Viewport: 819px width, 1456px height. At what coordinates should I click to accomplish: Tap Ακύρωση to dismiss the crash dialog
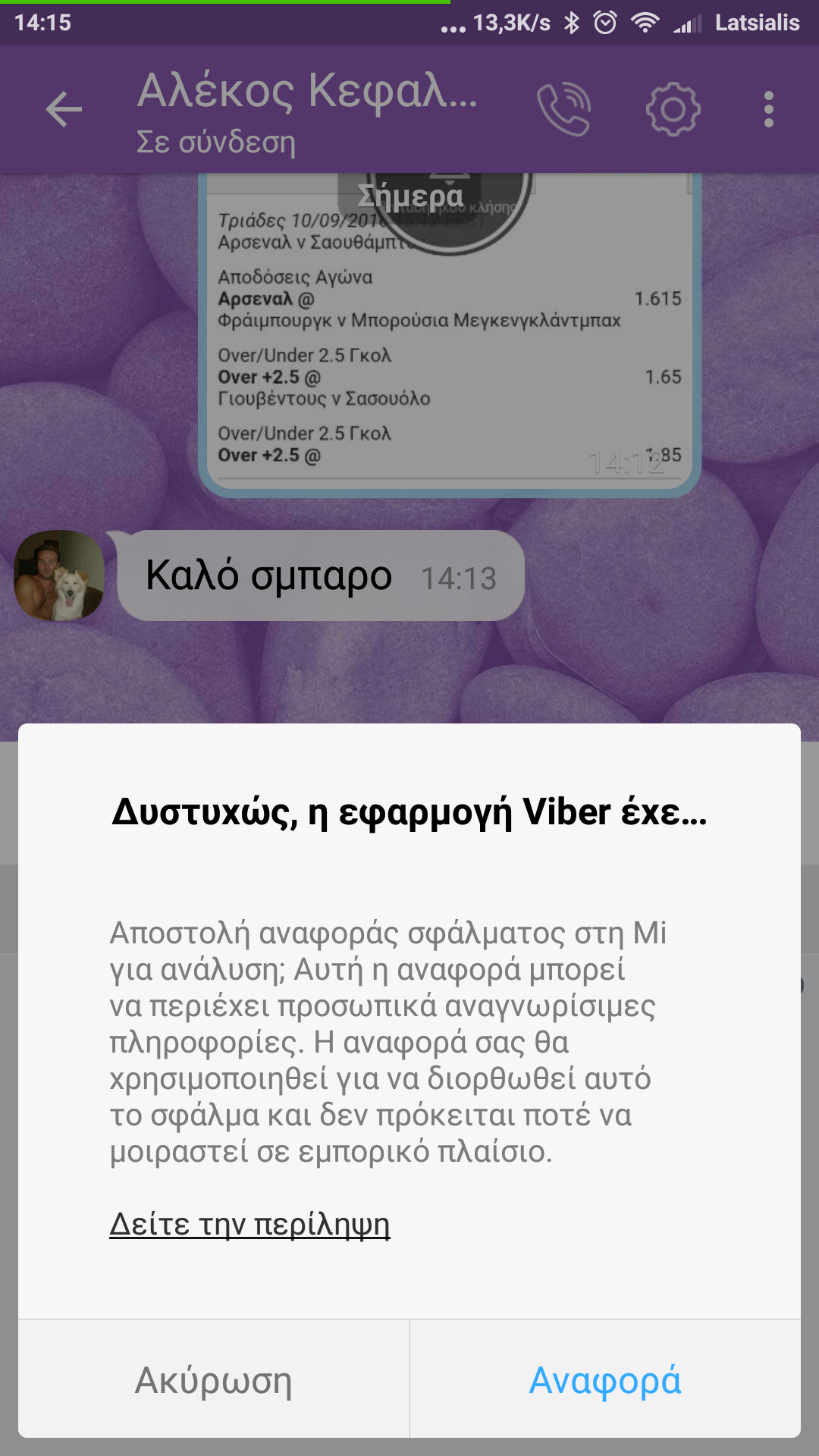pyautogui.click(x=214, y=1380)
